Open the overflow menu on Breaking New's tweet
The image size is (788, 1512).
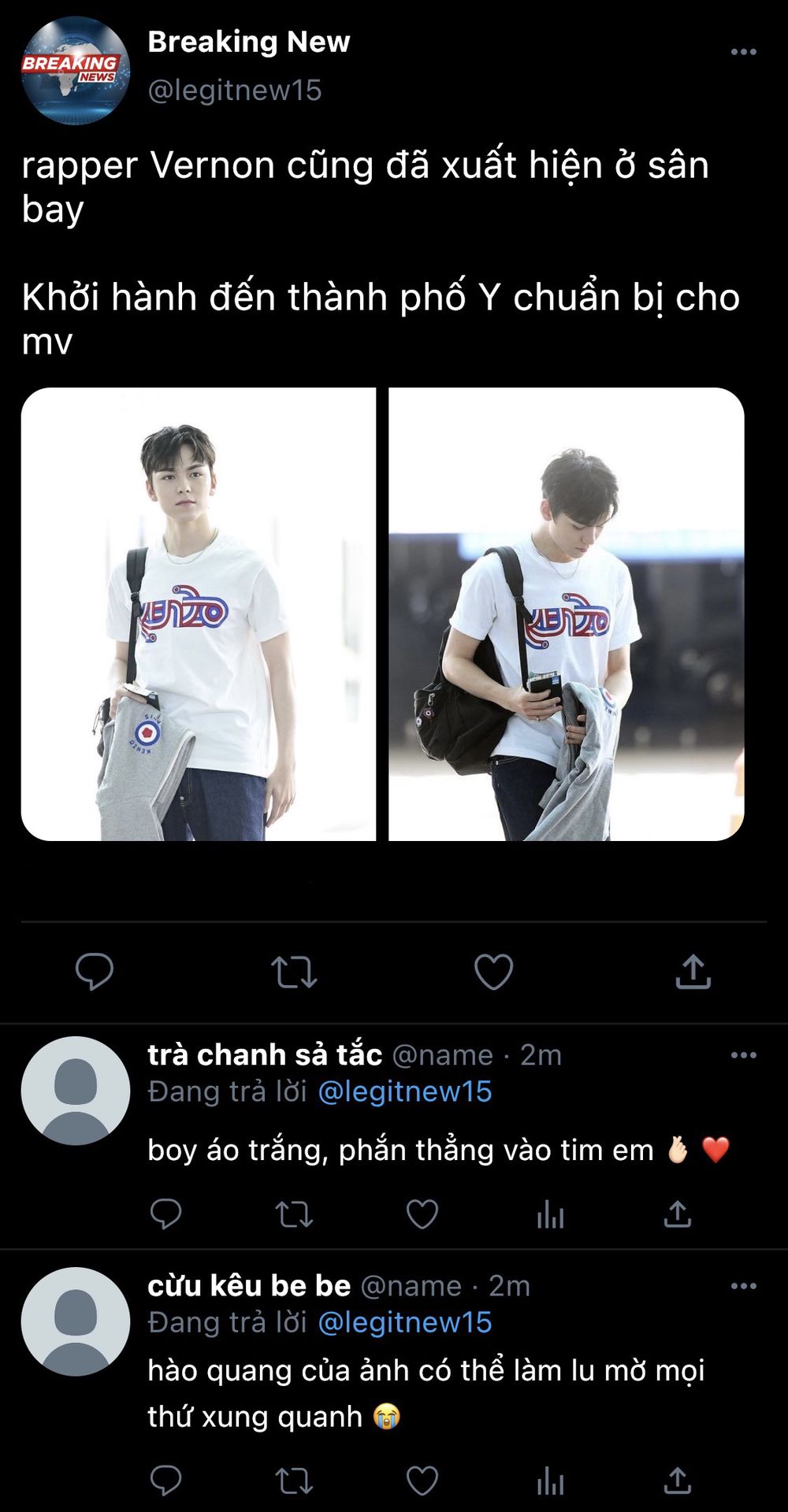(x=743, y=52)
